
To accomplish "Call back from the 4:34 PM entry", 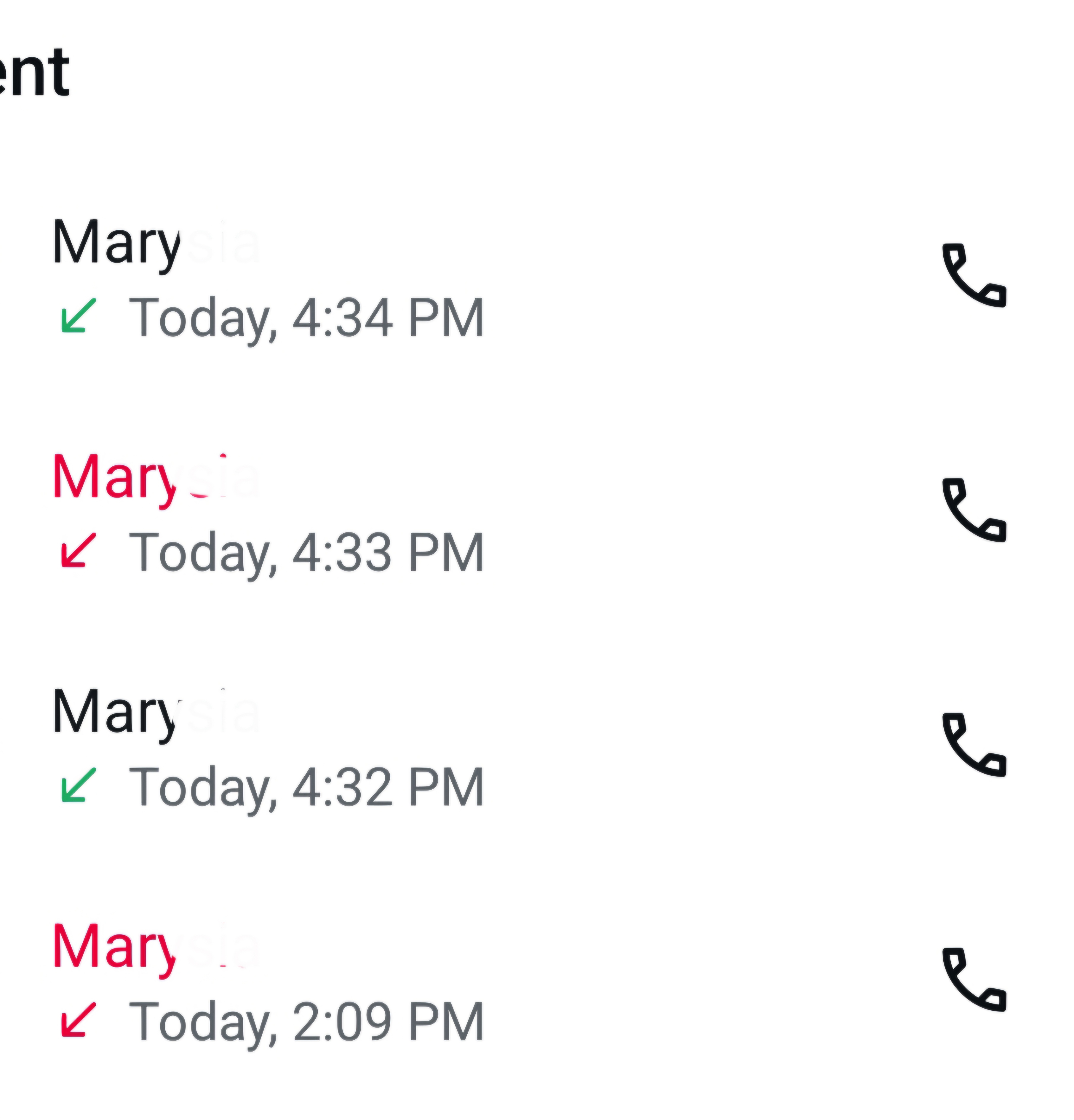I will tap(973, 276).
